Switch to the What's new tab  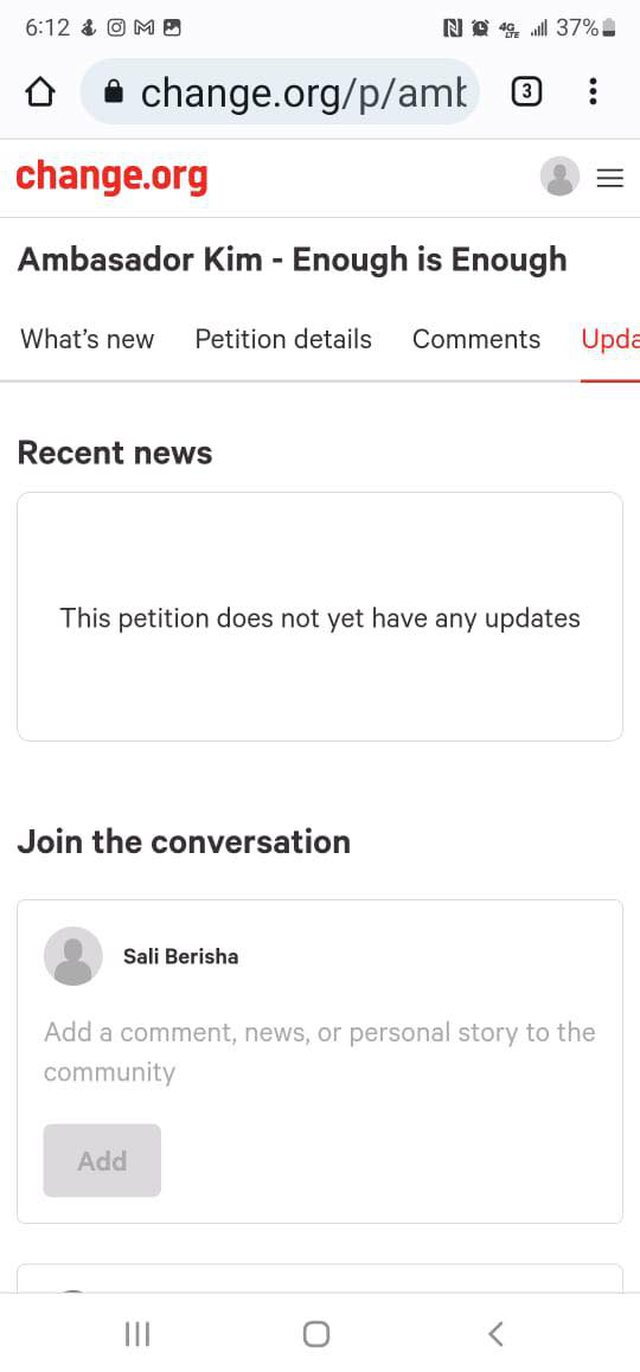(87, 339)
